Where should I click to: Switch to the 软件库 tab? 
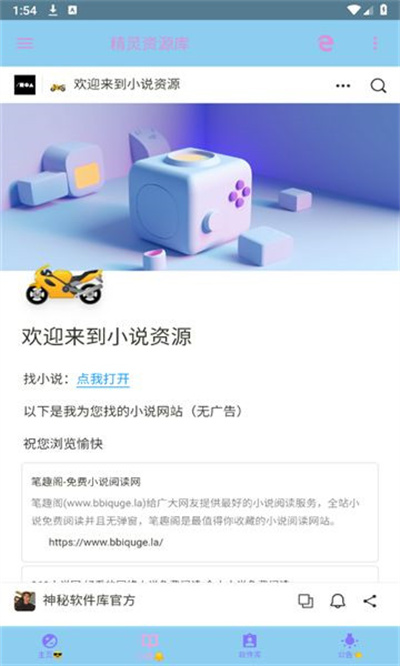(x=250, y=646)
